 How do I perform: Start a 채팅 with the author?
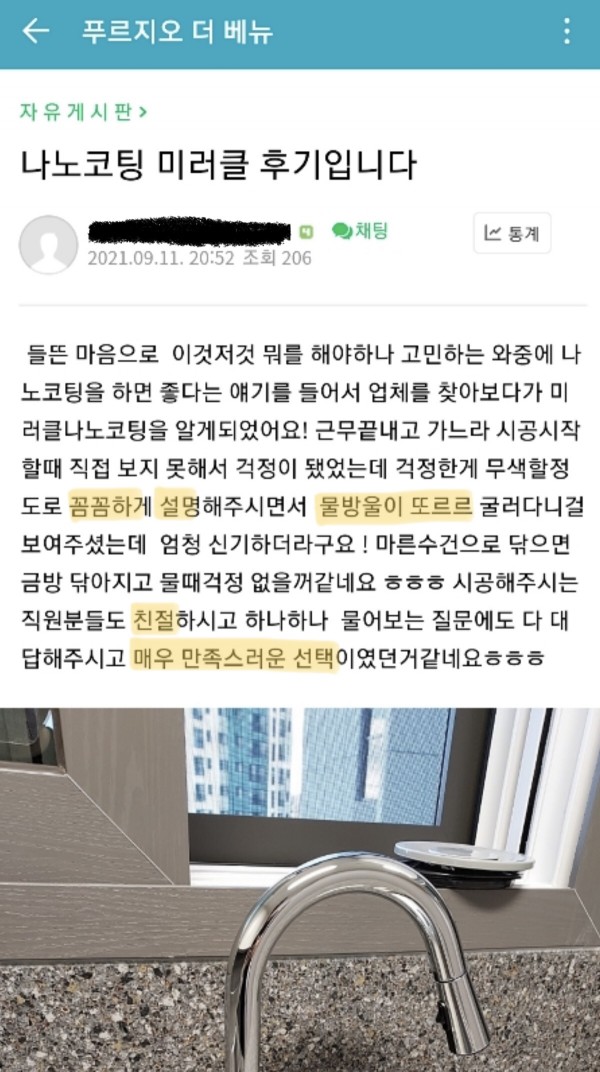point(360,231)
